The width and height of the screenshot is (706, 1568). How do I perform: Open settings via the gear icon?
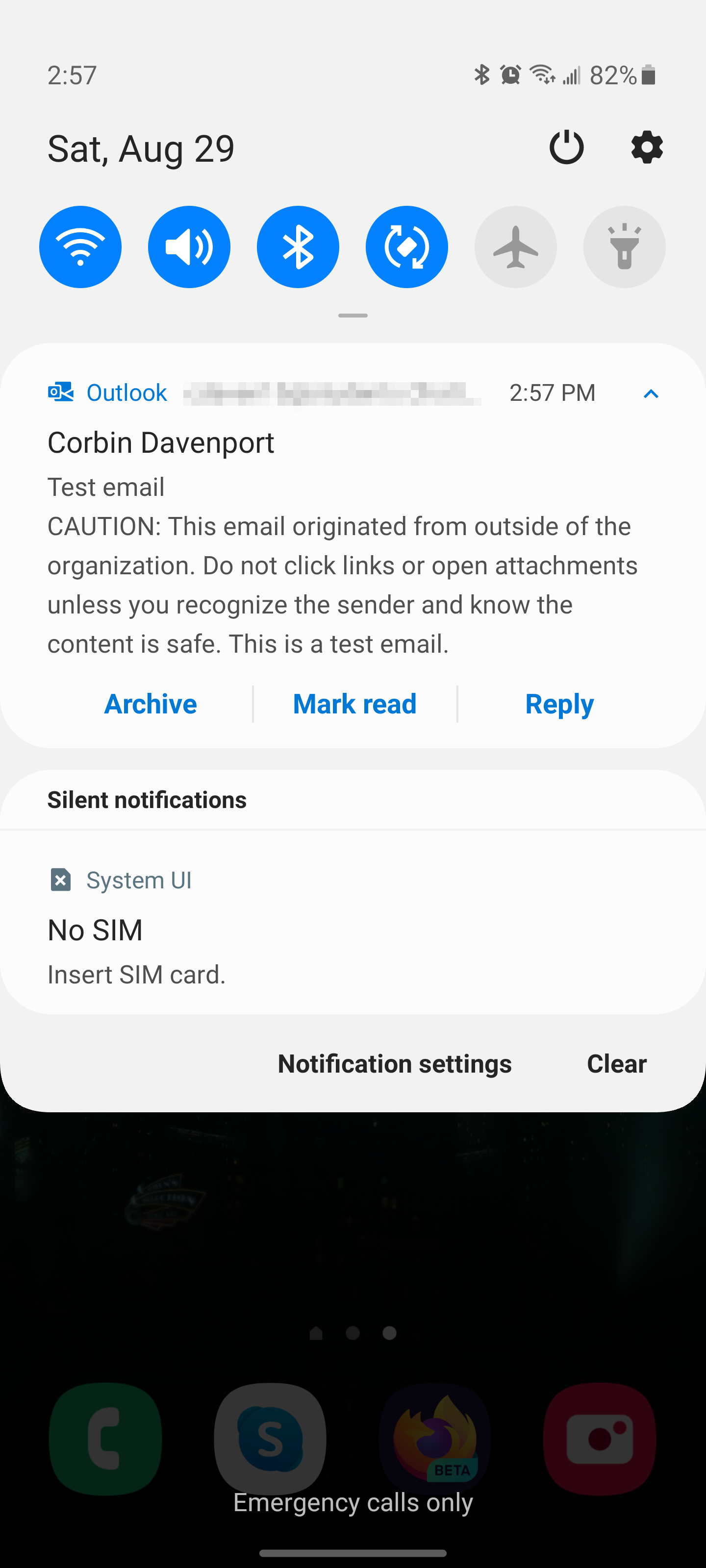(x=646, y=147)
